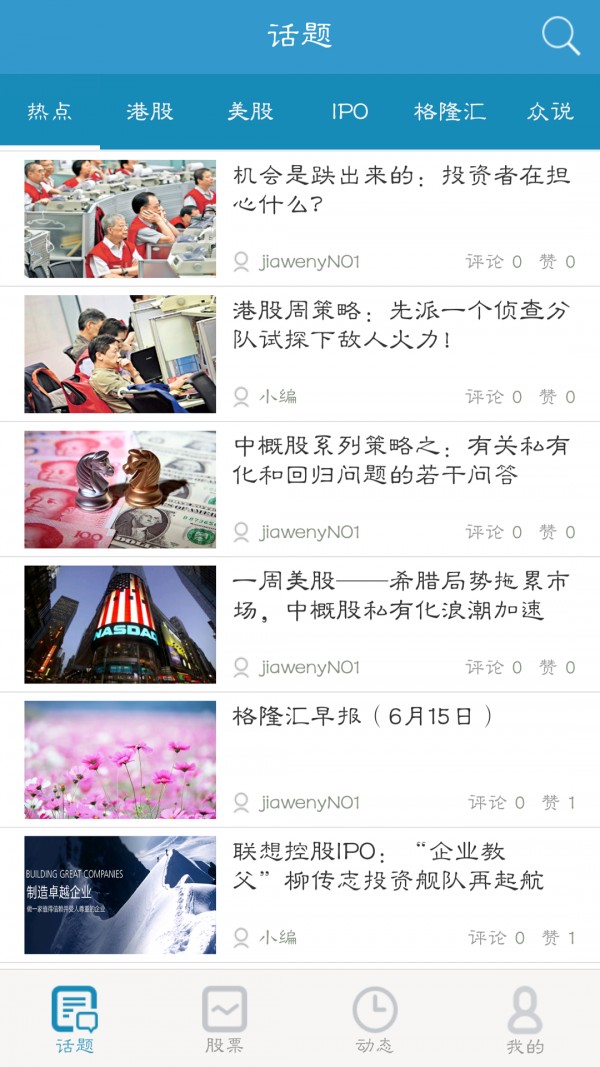600x1067 pixels.
Task: Switch to the 众说 tab
Action: click(x=550, y=111)
